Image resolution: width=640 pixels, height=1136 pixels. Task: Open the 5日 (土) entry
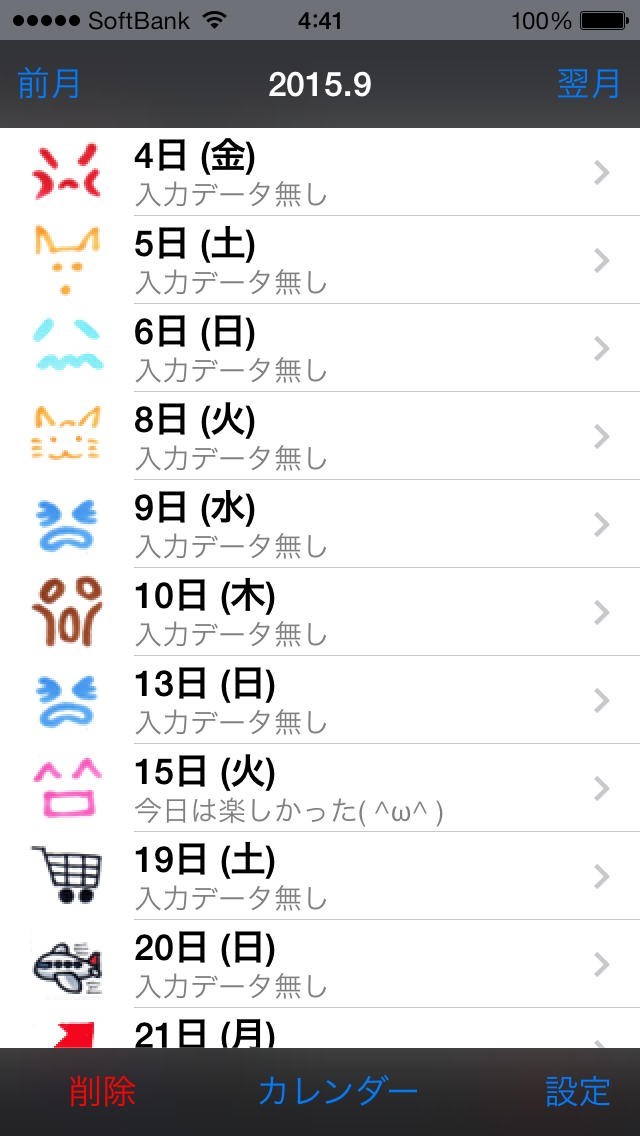tap(320, 261)
